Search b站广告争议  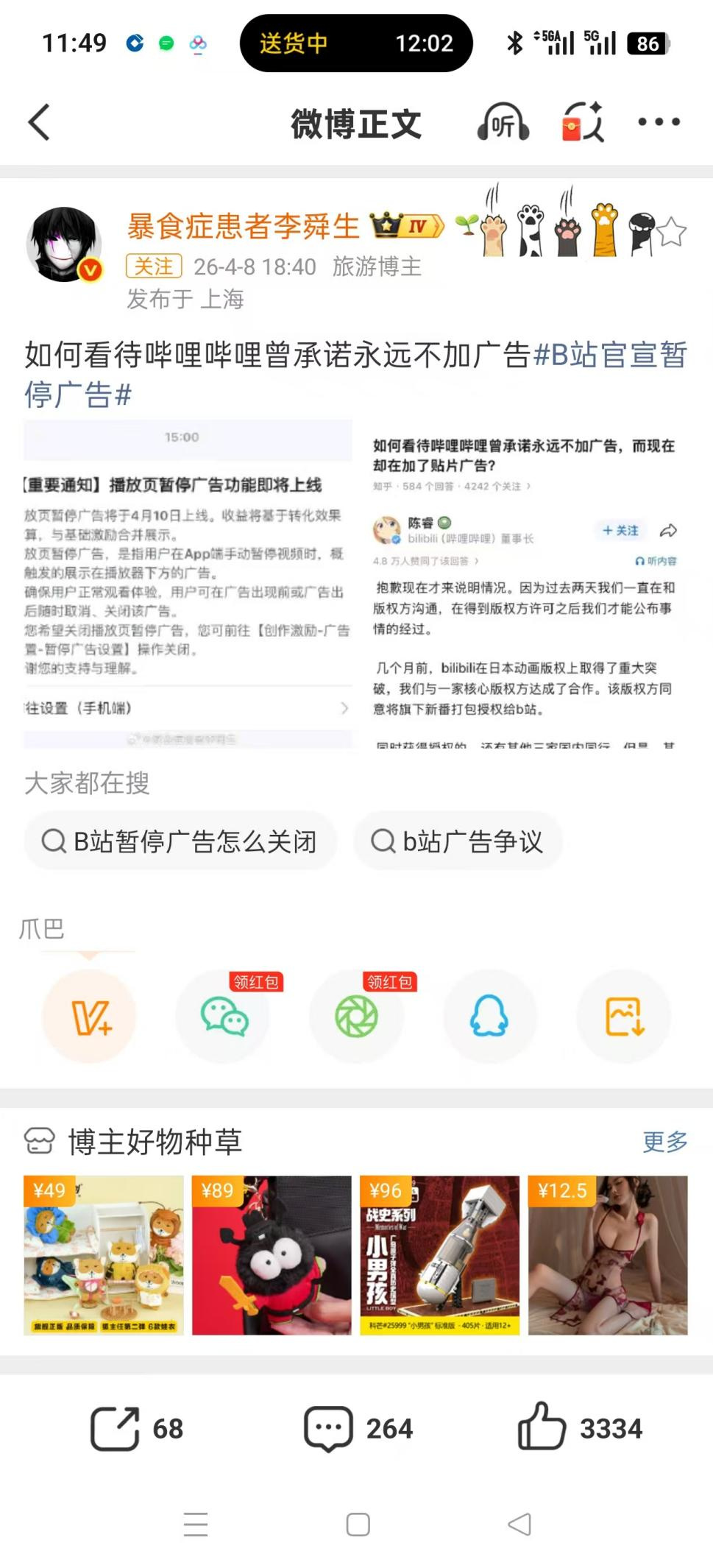pos(458,841)
